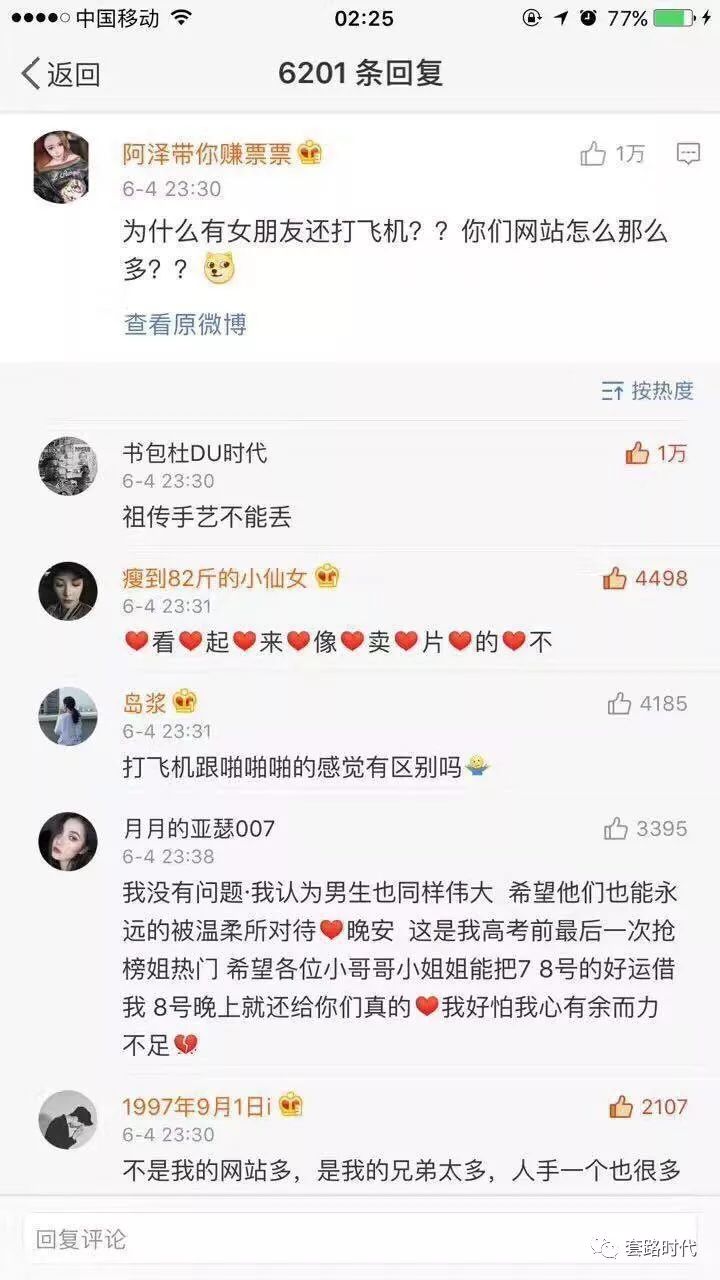Reply to 阿泽带你赚票票's comment icon
This screenshot has height=1280, width=720.
[x=688, y=154]
